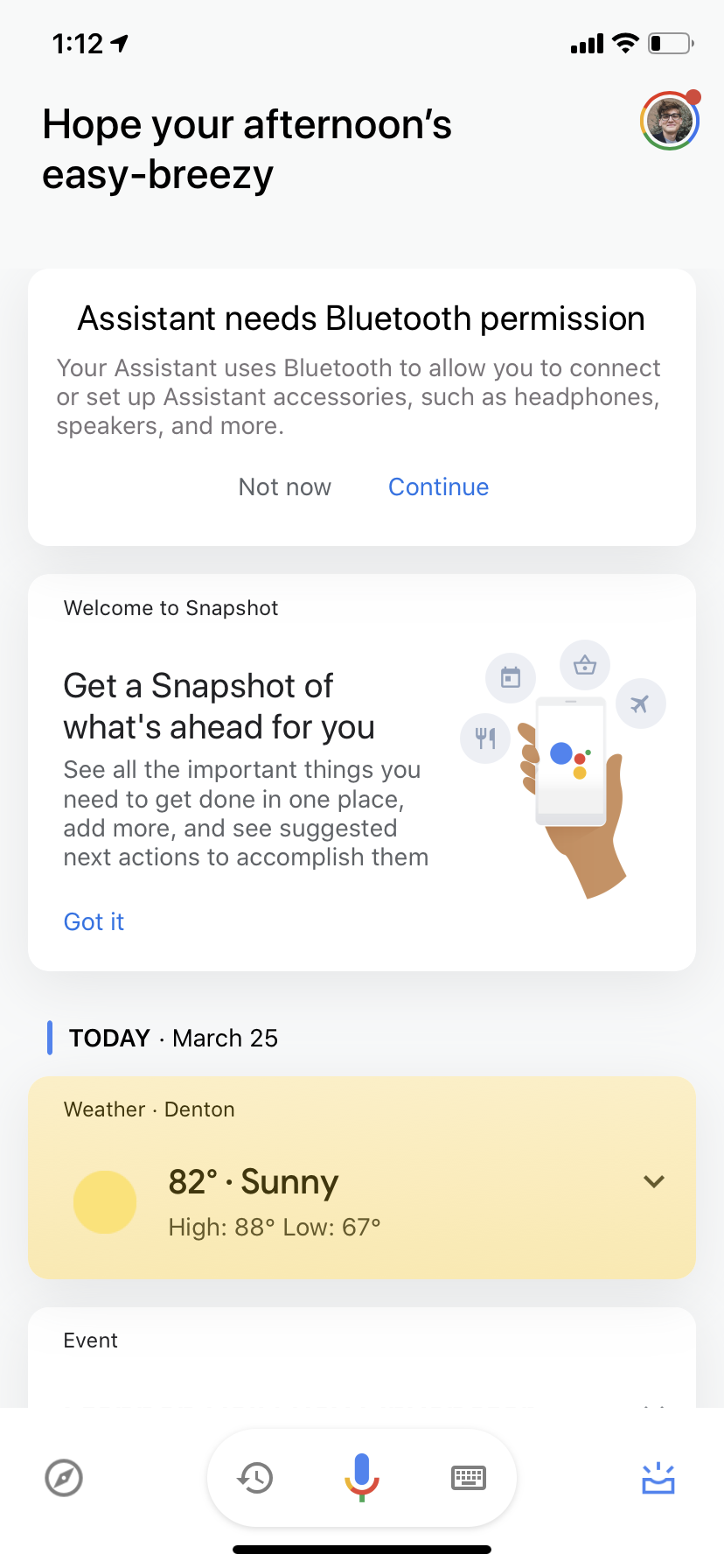Click the calendar icon in the Snapshot illustration
The image size is (724, 1568).
click(510, 677)
